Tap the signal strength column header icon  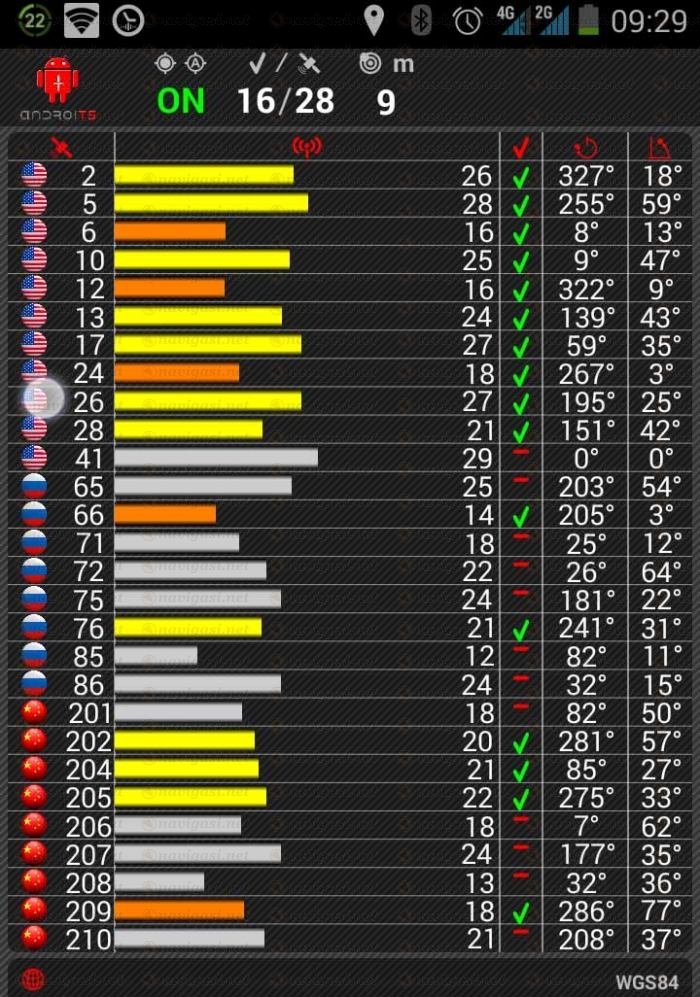point(306,148)
